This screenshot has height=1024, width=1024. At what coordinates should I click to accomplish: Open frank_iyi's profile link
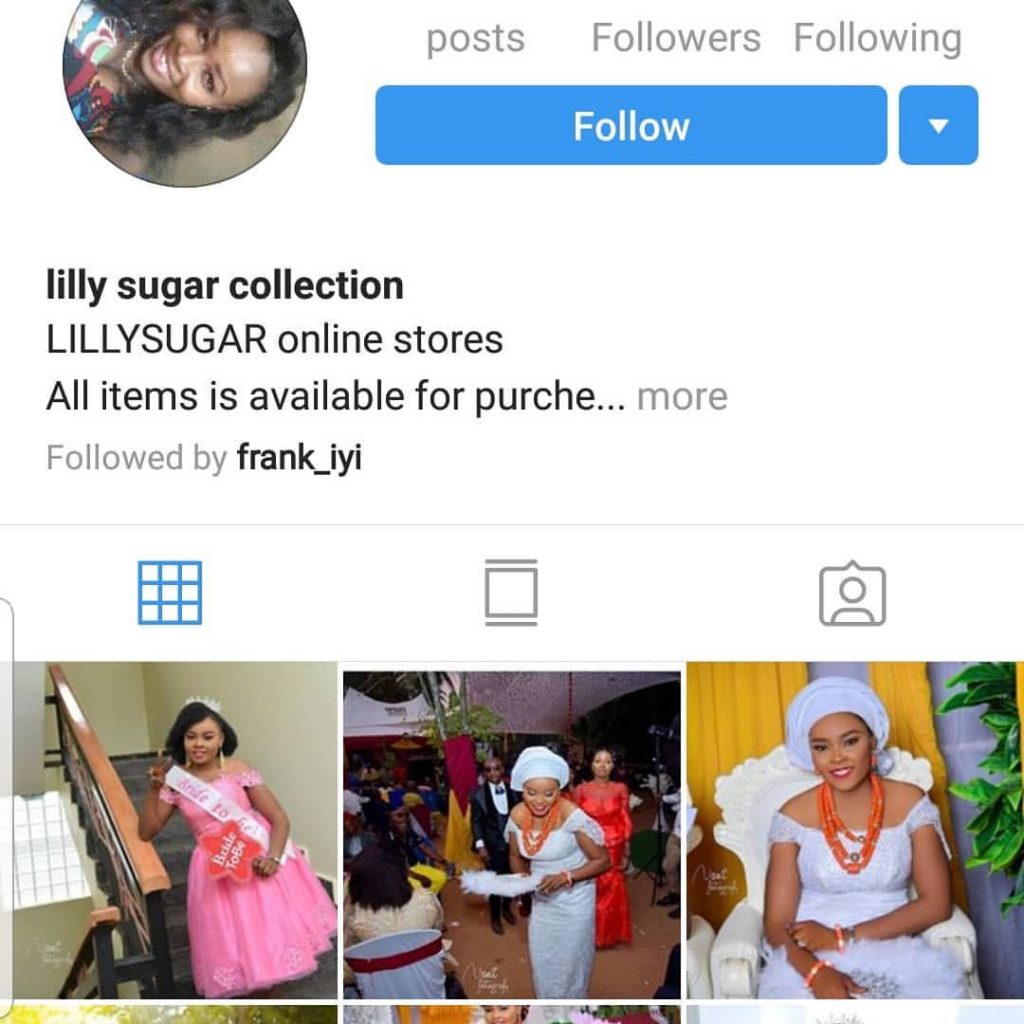point(299,458)
